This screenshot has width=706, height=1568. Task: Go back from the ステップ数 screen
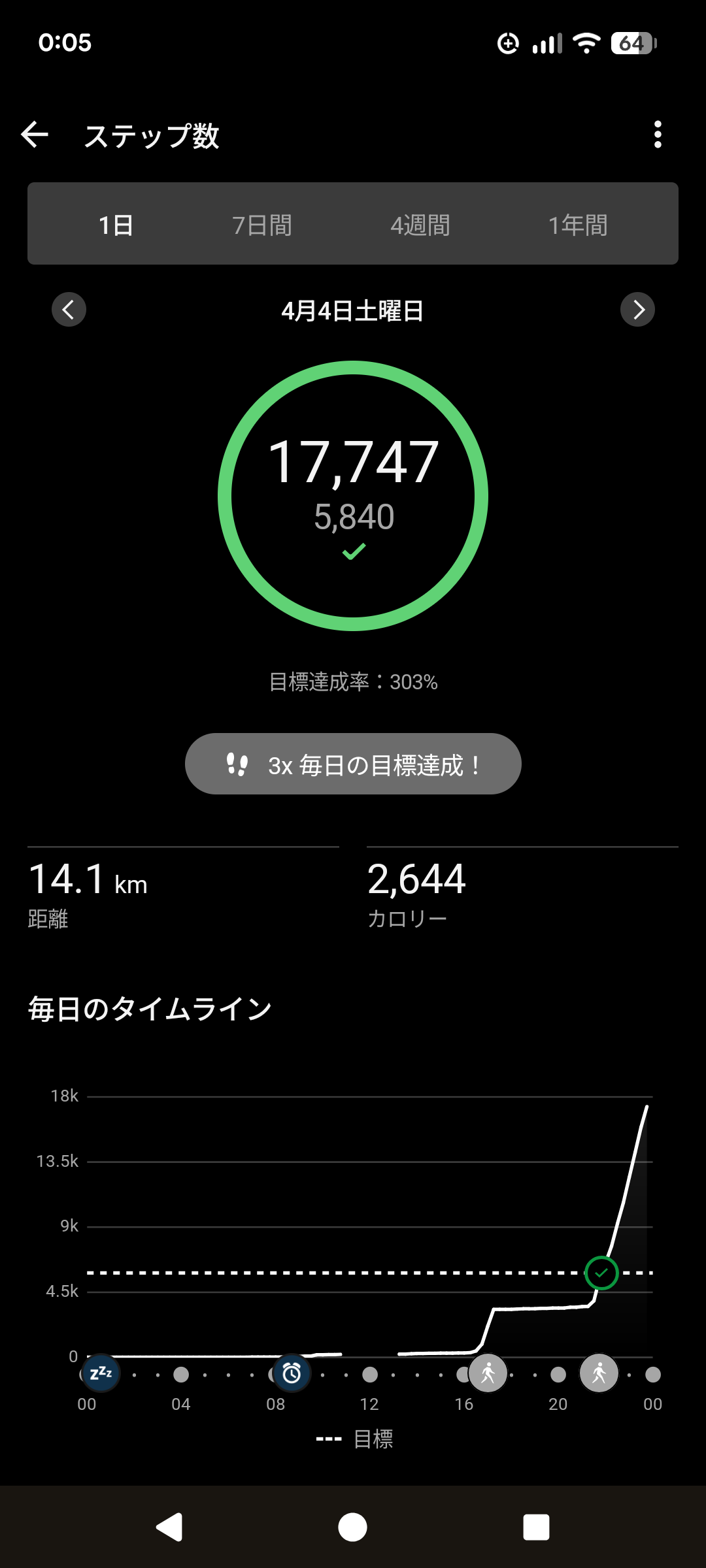35,135
